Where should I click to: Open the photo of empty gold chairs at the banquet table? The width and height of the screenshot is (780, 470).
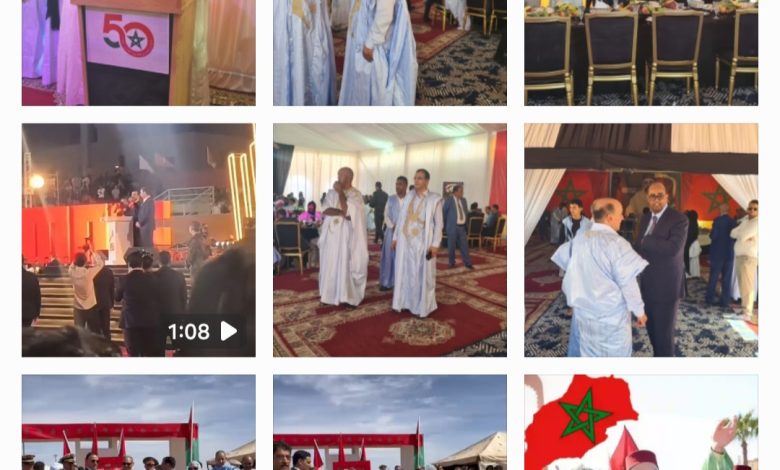640,52
